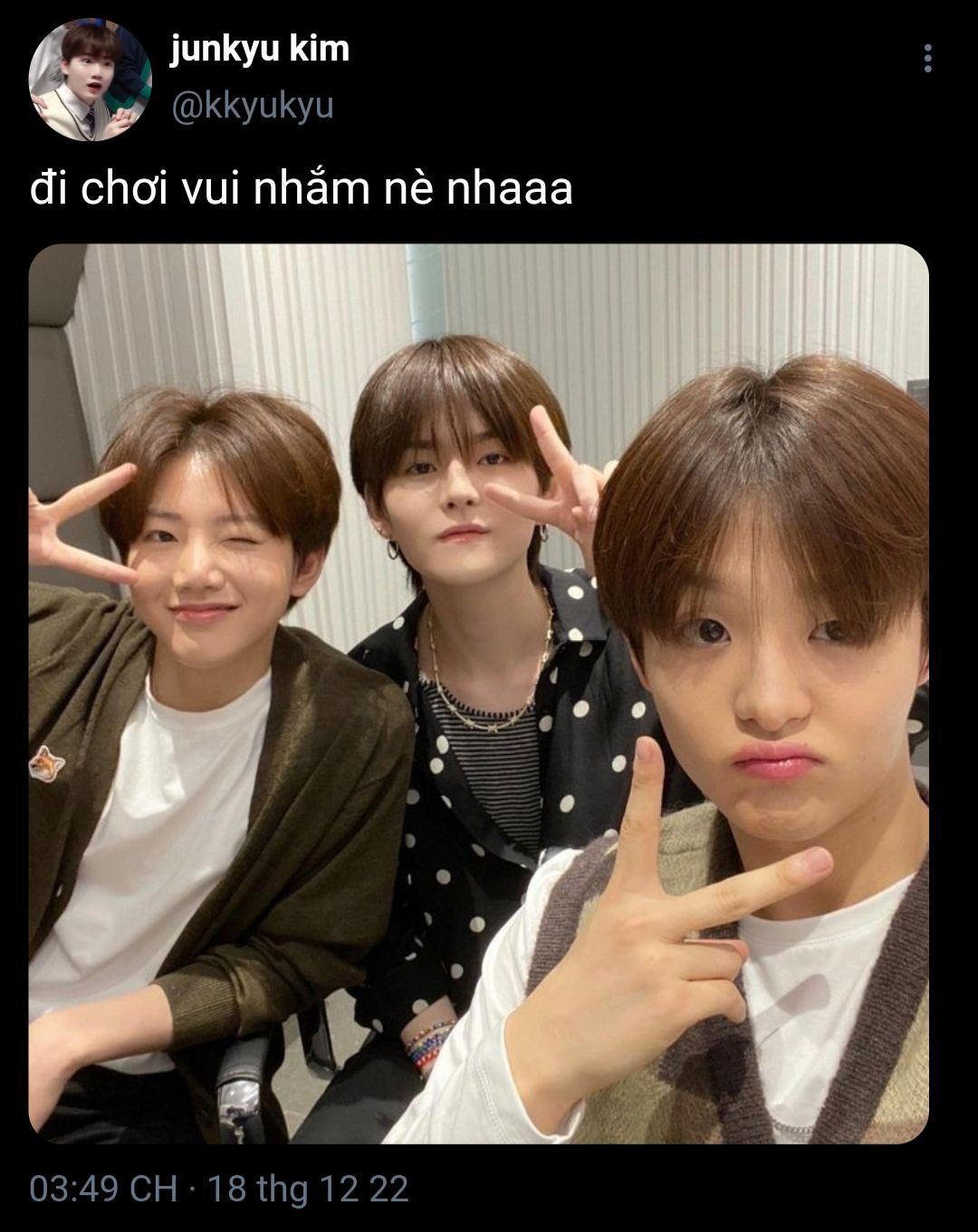Screen dimensions: 978x1232
Task: Open the @kkyukyu profile handle
Action: (253, 106)
